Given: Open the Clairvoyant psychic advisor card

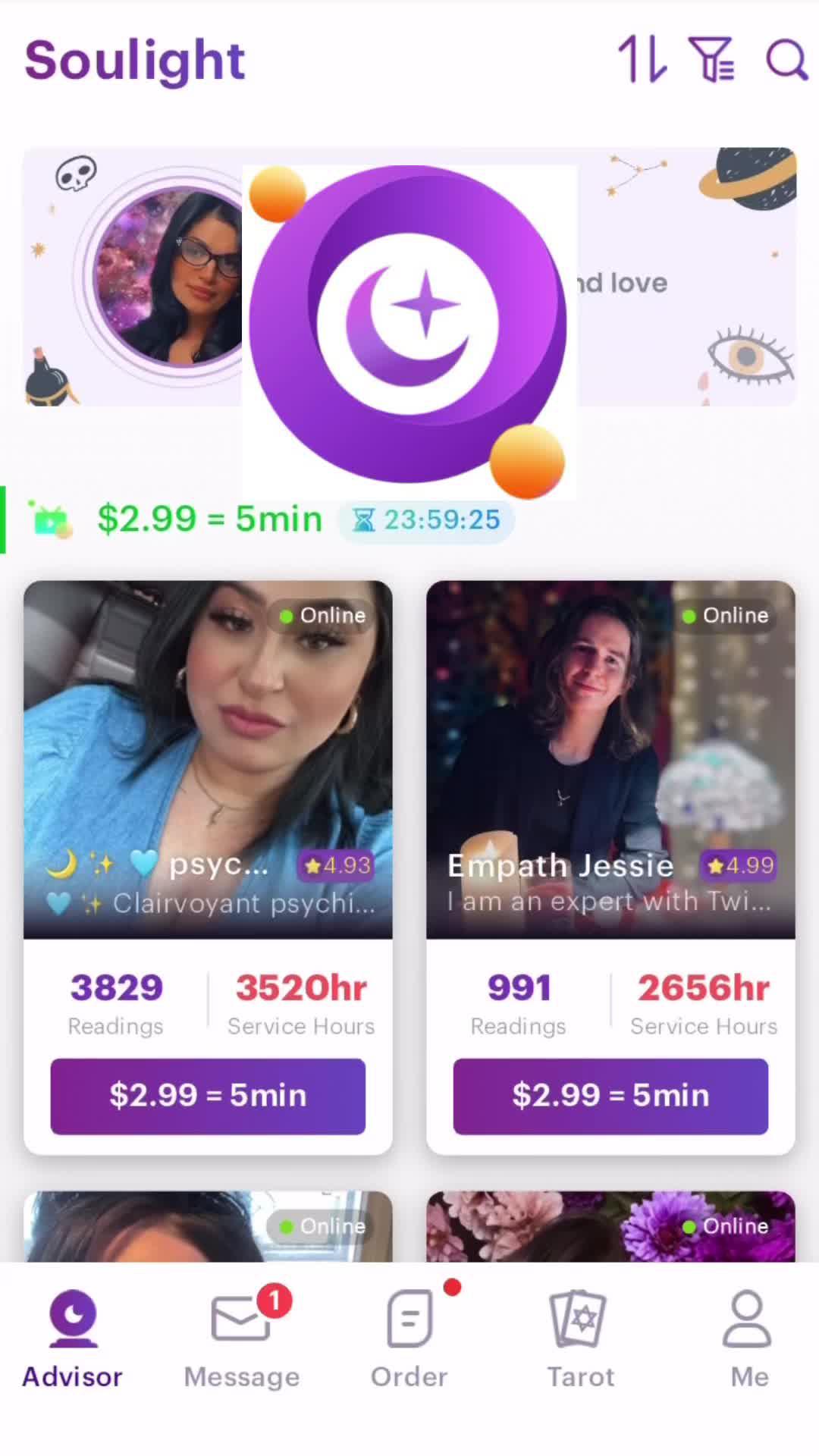Looking at the screenshot, I should pyautogui.click(x=208, y=758).
